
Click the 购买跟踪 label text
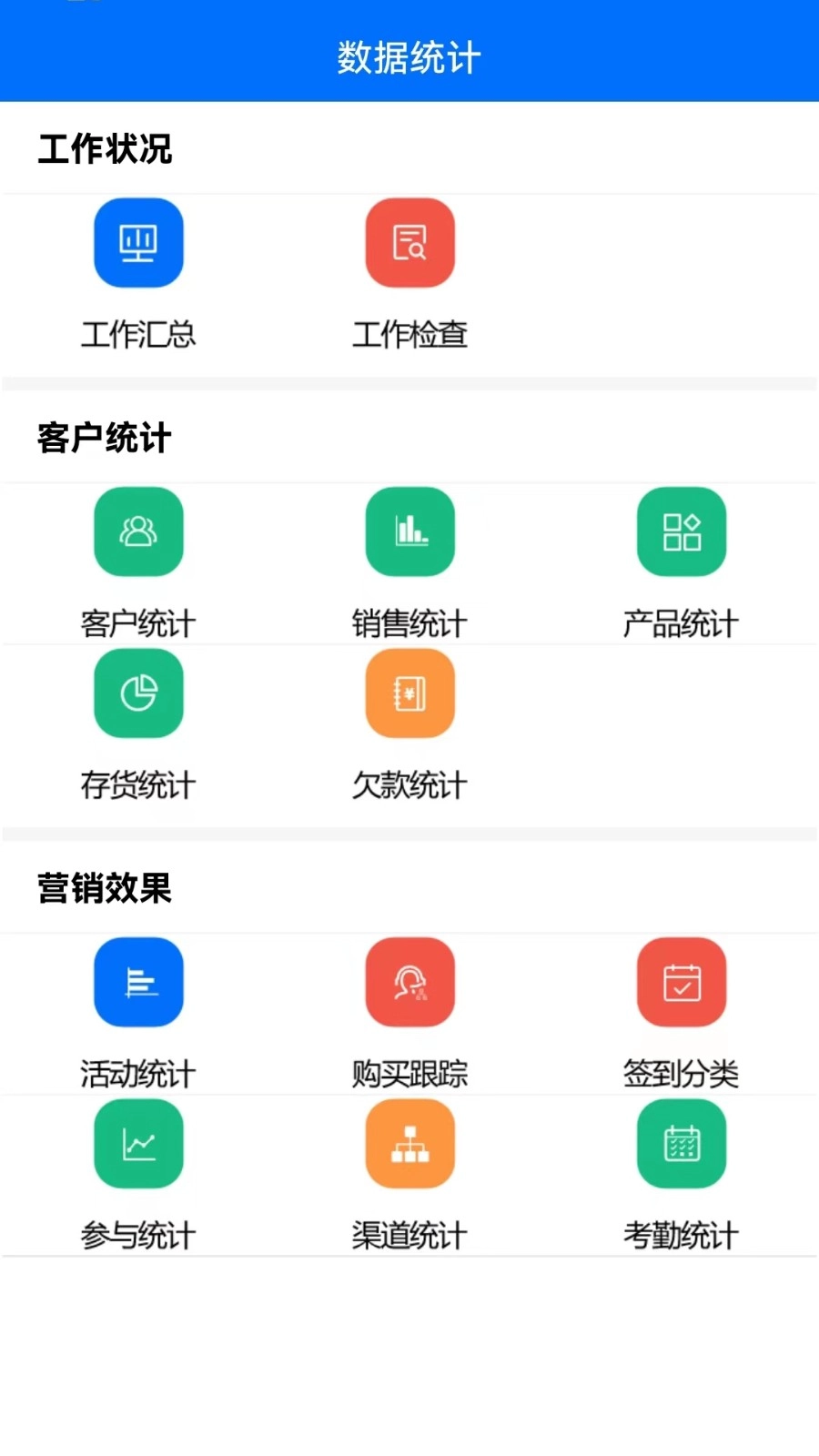(409, 1074)
